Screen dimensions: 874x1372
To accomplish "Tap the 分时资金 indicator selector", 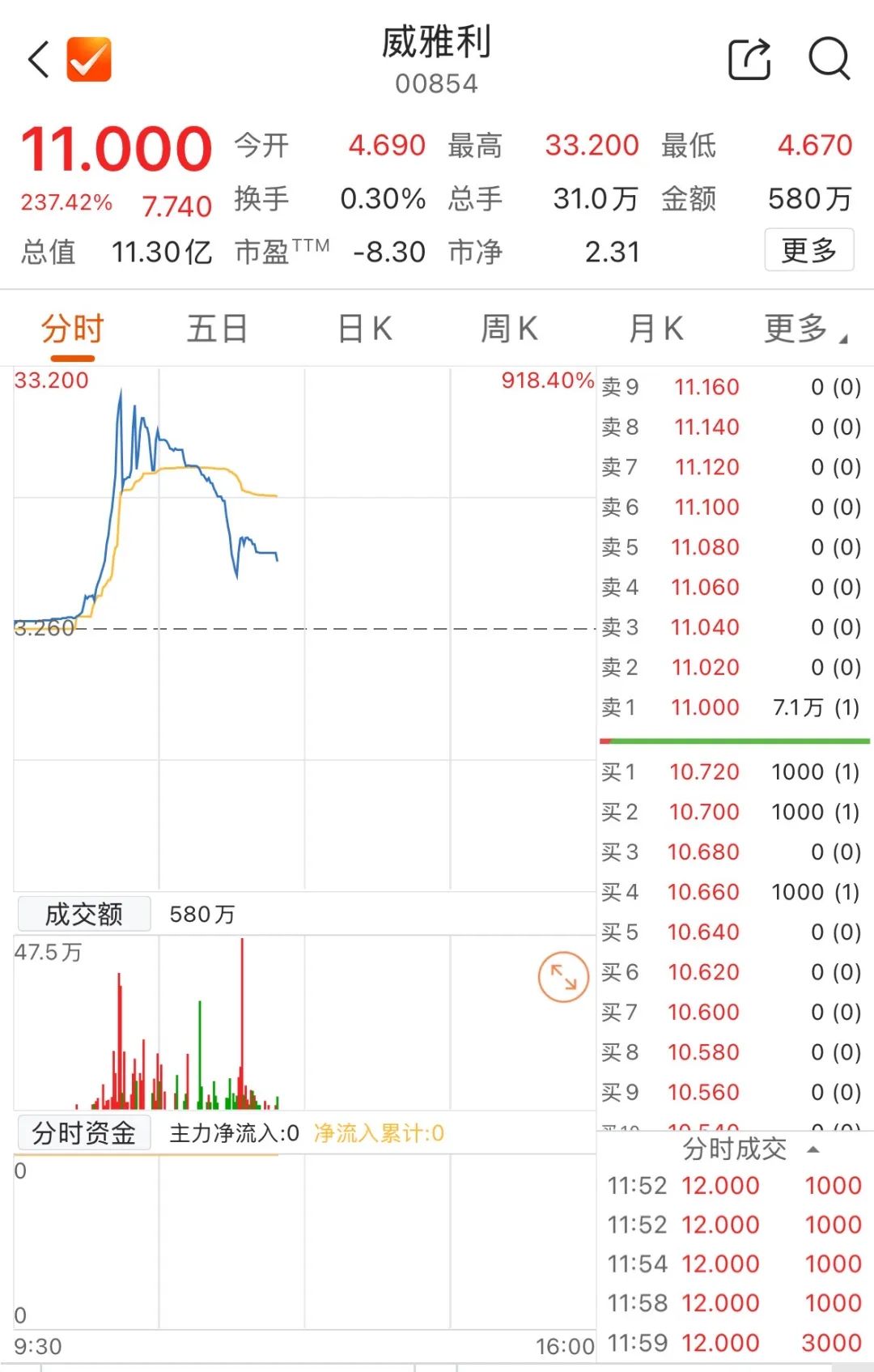I will click(x=84, y=1133).
